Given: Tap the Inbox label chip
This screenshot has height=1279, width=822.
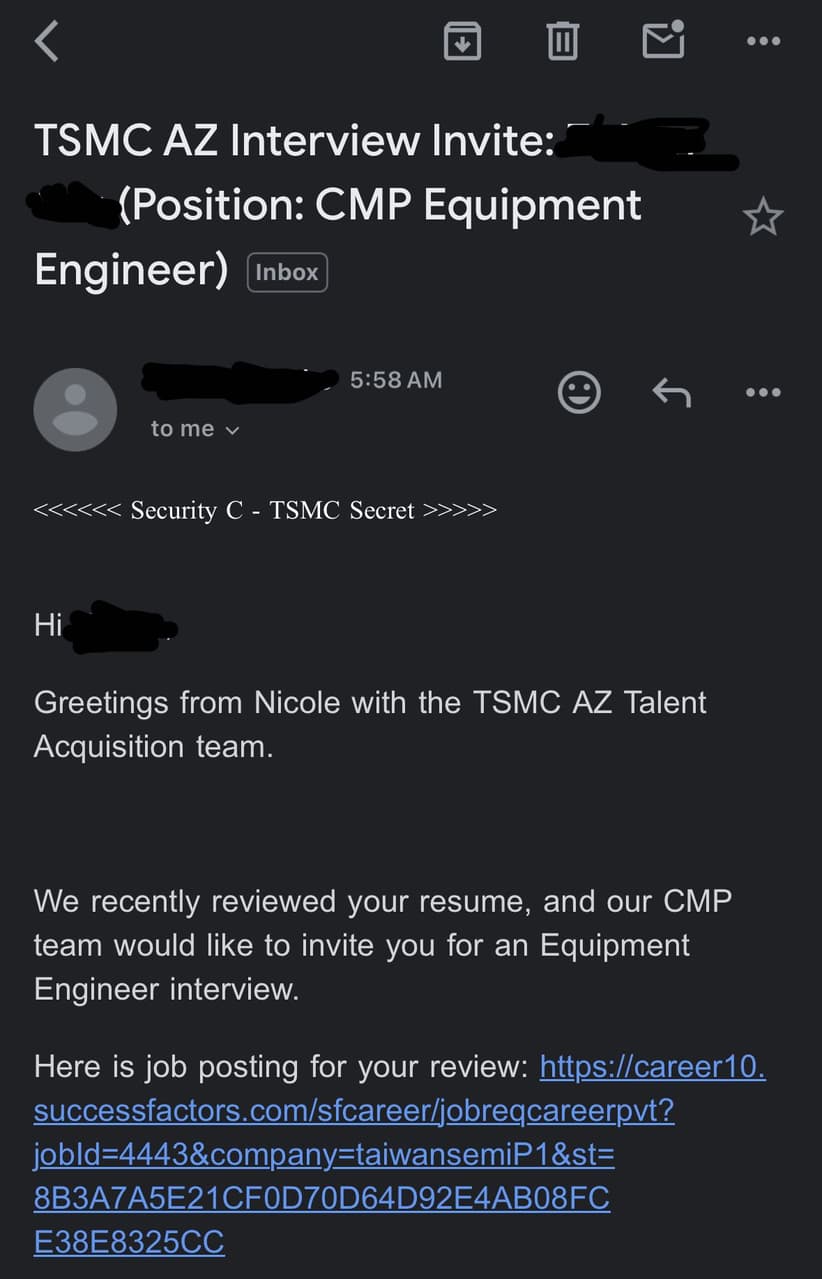Looking at the screenshot, I should [x=287, y=272].
